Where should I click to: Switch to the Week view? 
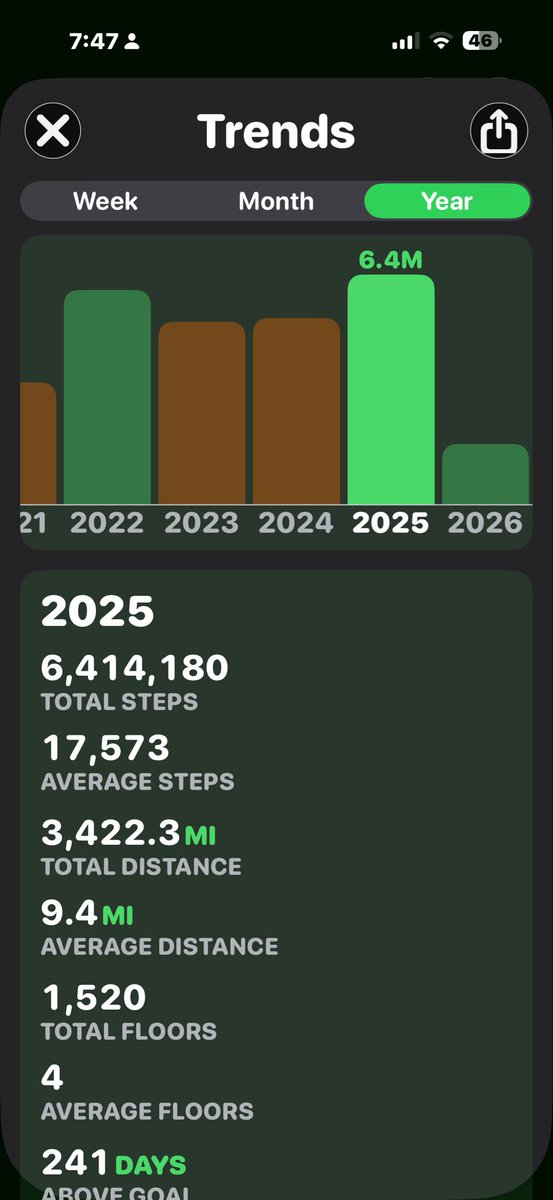click(105, 201)
